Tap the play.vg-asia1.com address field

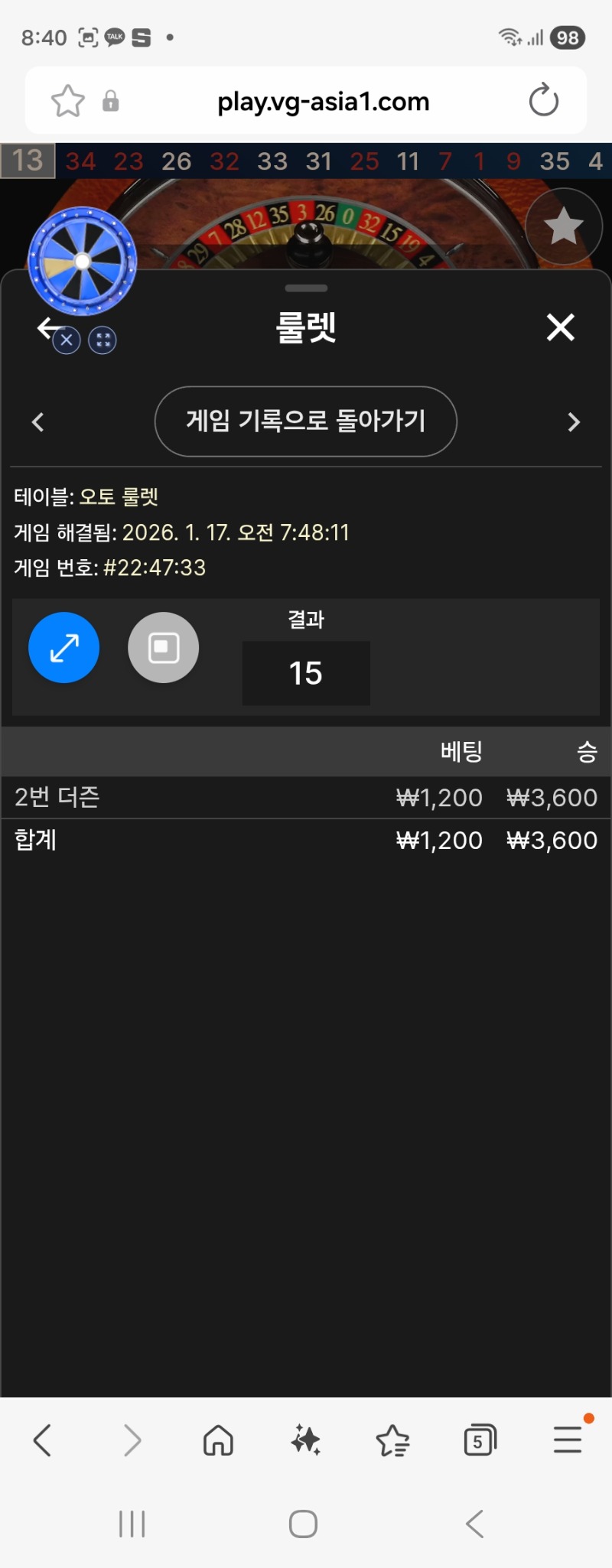[x=323, y=101]
